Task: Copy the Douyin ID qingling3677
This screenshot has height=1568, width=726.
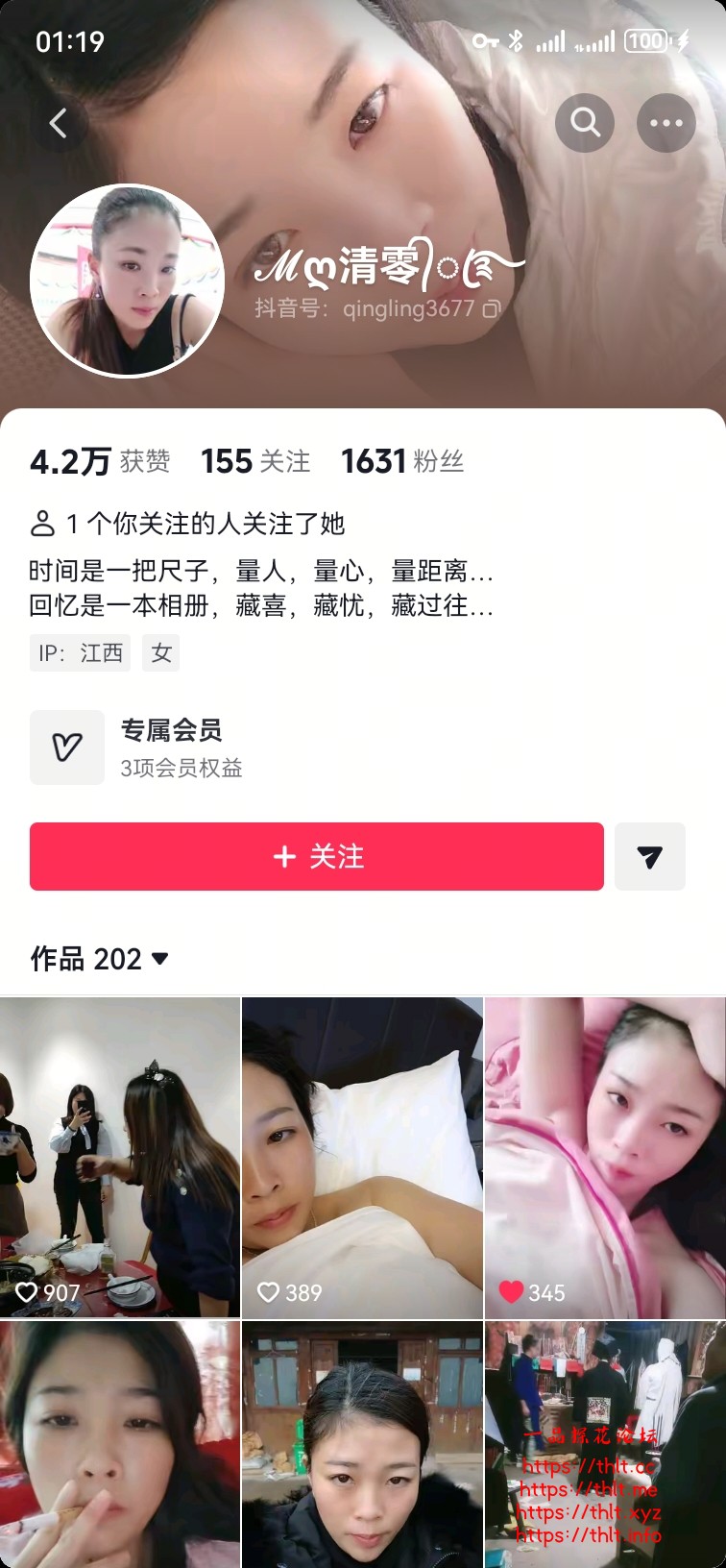Action: 492,309
